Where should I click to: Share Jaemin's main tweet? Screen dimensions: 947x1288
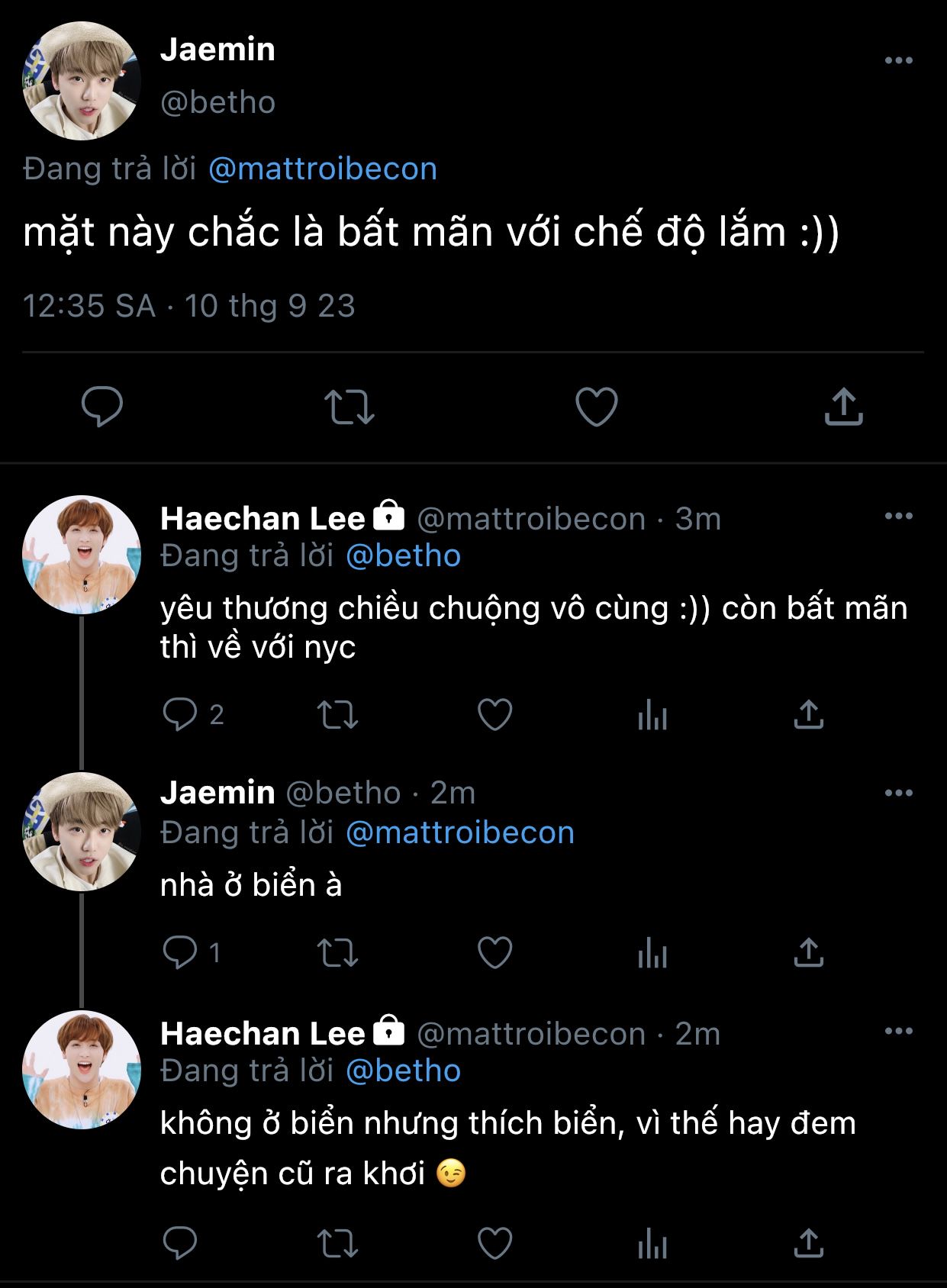[843, 406]
